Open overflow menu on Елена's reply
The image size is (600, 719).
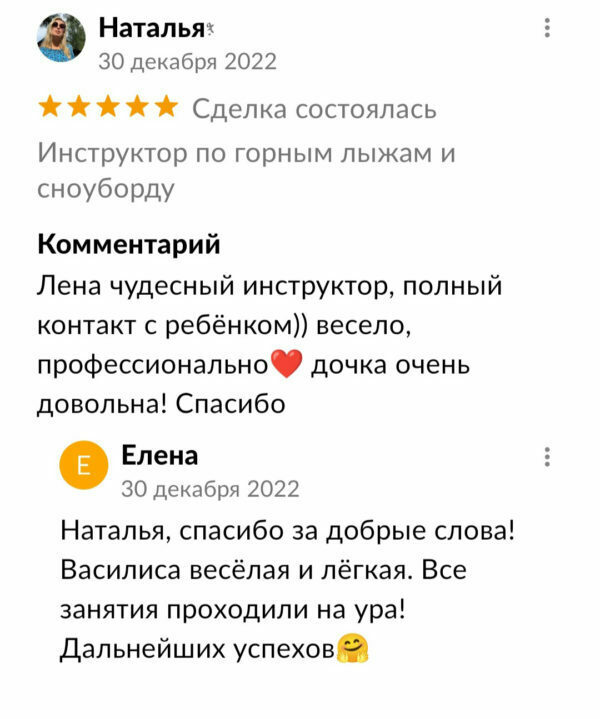pos(546,458)
